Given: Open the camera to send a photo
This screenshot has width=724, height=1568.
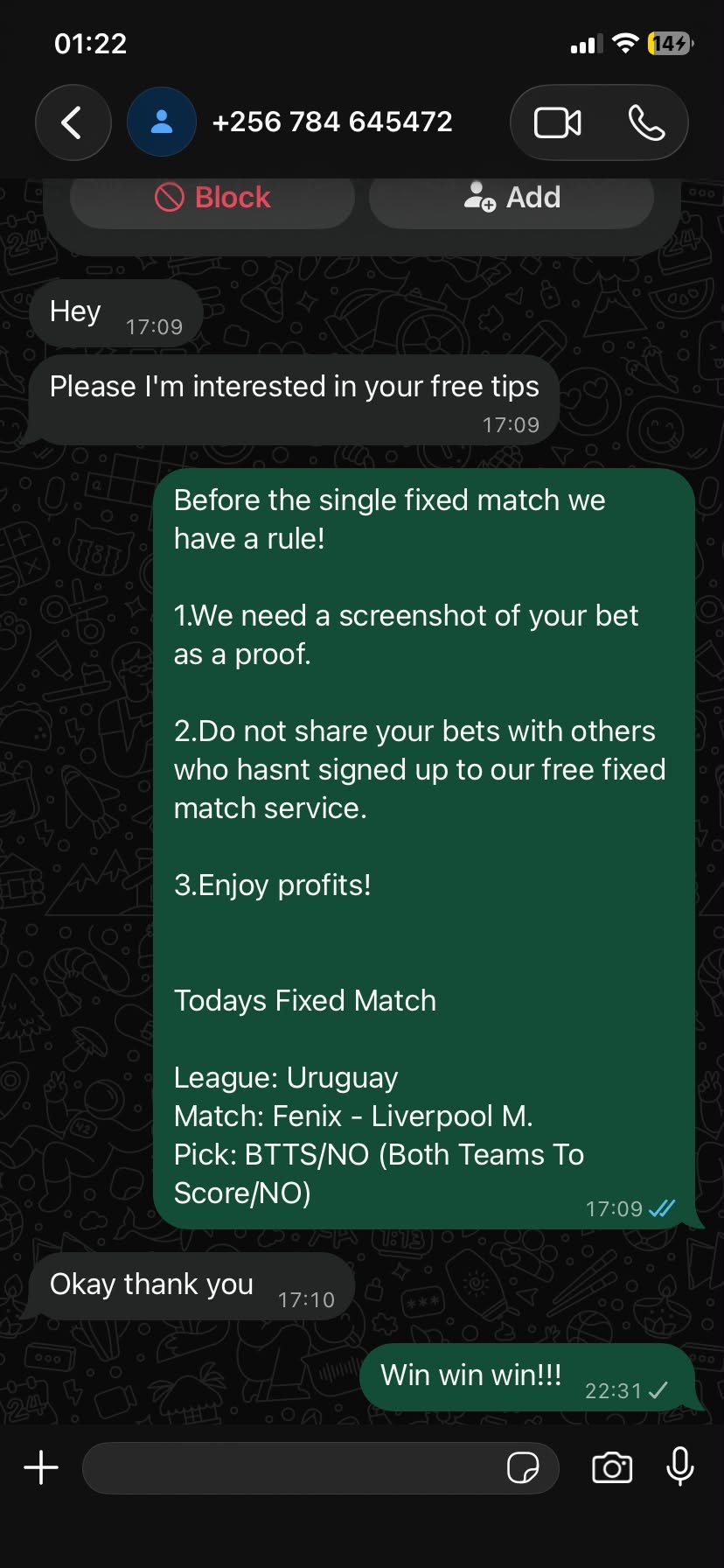Looking at the screenshot, I should 612,1467.
